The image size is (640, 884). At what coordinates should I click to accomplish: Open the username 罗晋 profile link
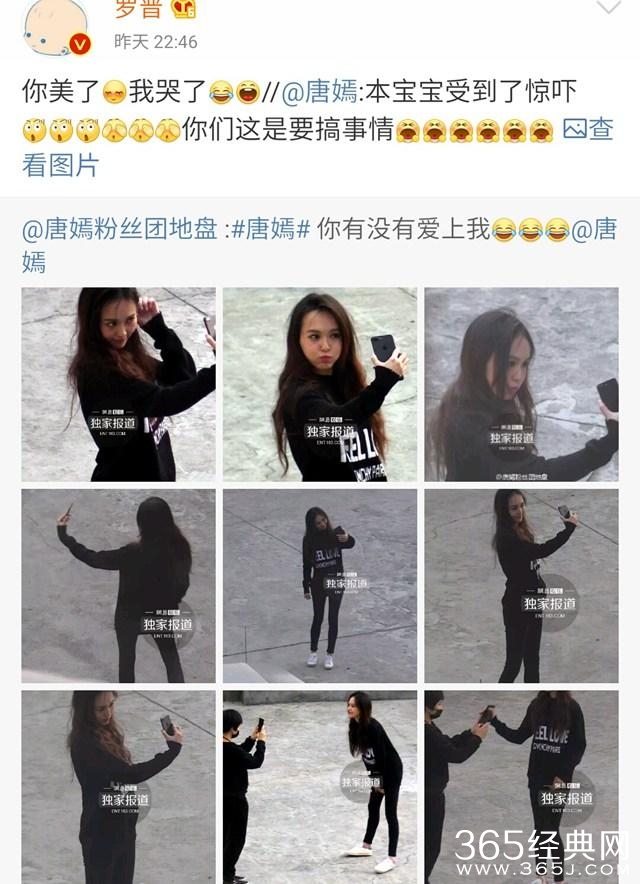coord(138,8)
